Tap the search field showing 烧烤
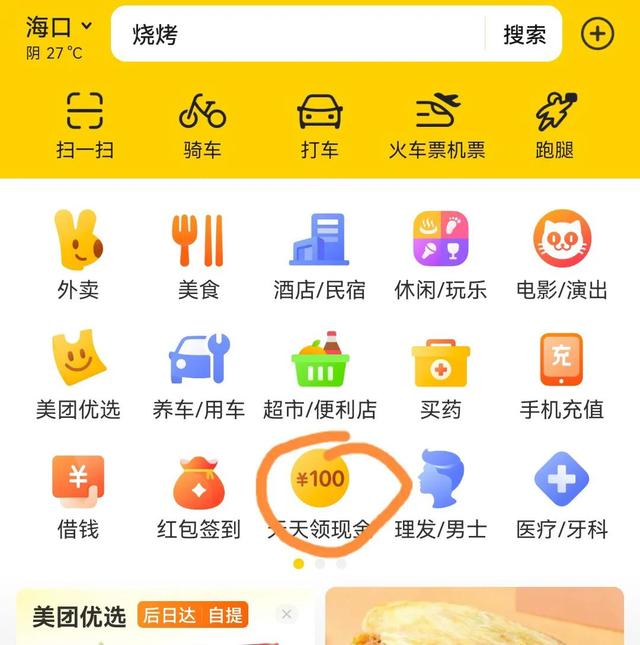 point(300,35)
